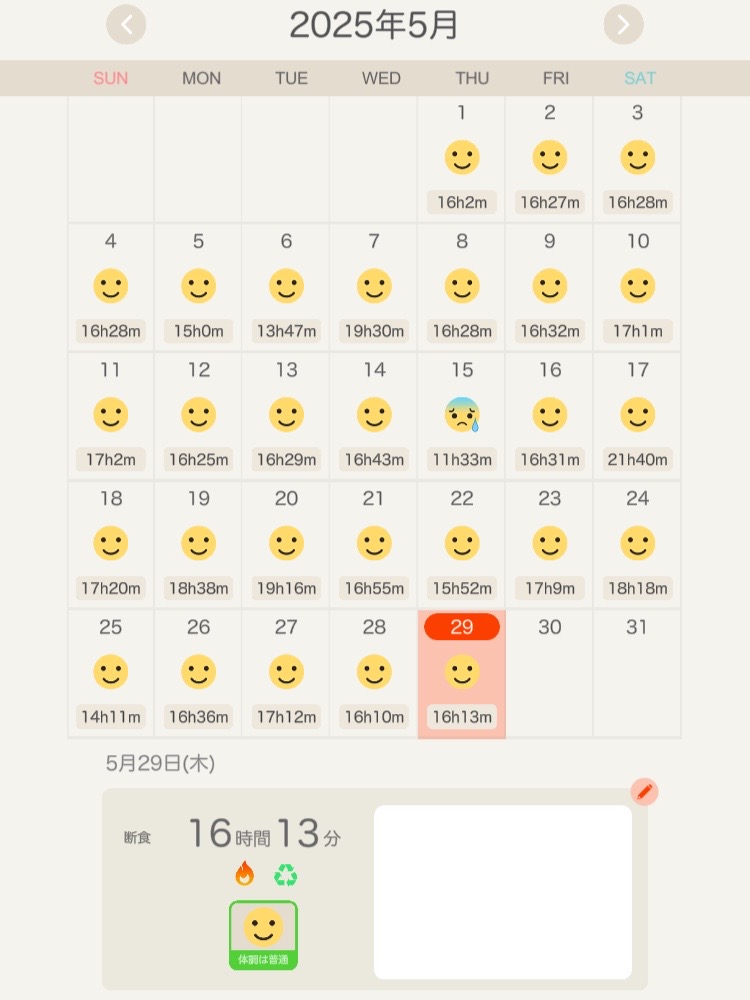Viewport: 750px width, 1000px height.
Task: Select May 24 with 18h18m fast
Action: 637,543
